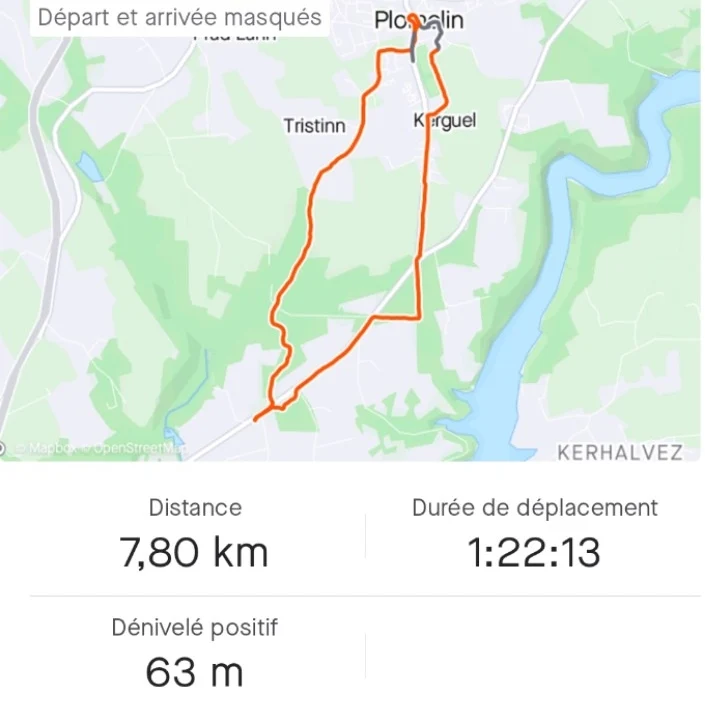Open the OpenStreetMap attribution link
The image size is (705, 705).
[x=136, y=449]
